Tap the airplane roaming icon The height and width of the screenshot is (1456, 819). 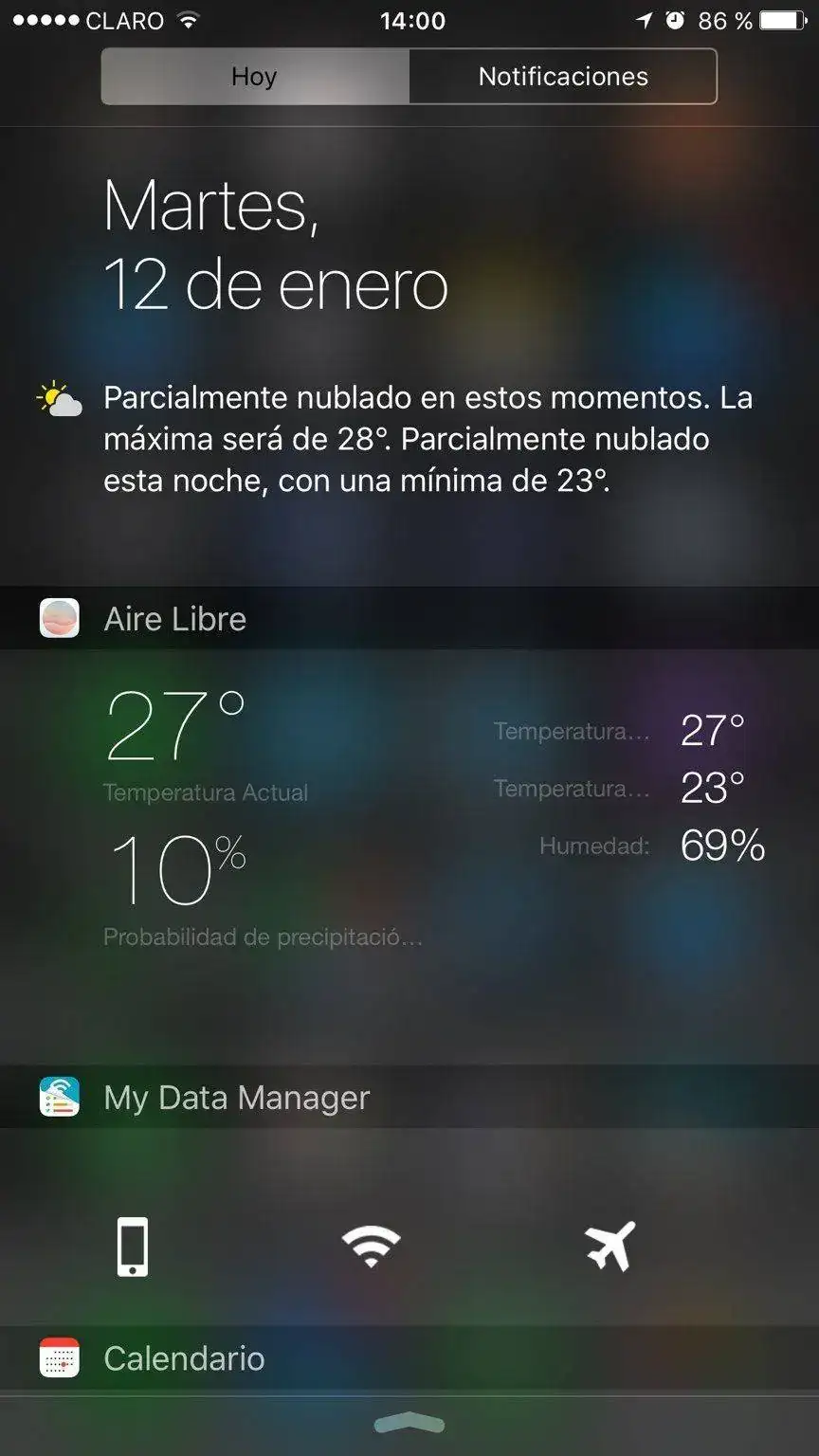point(610,1247)
